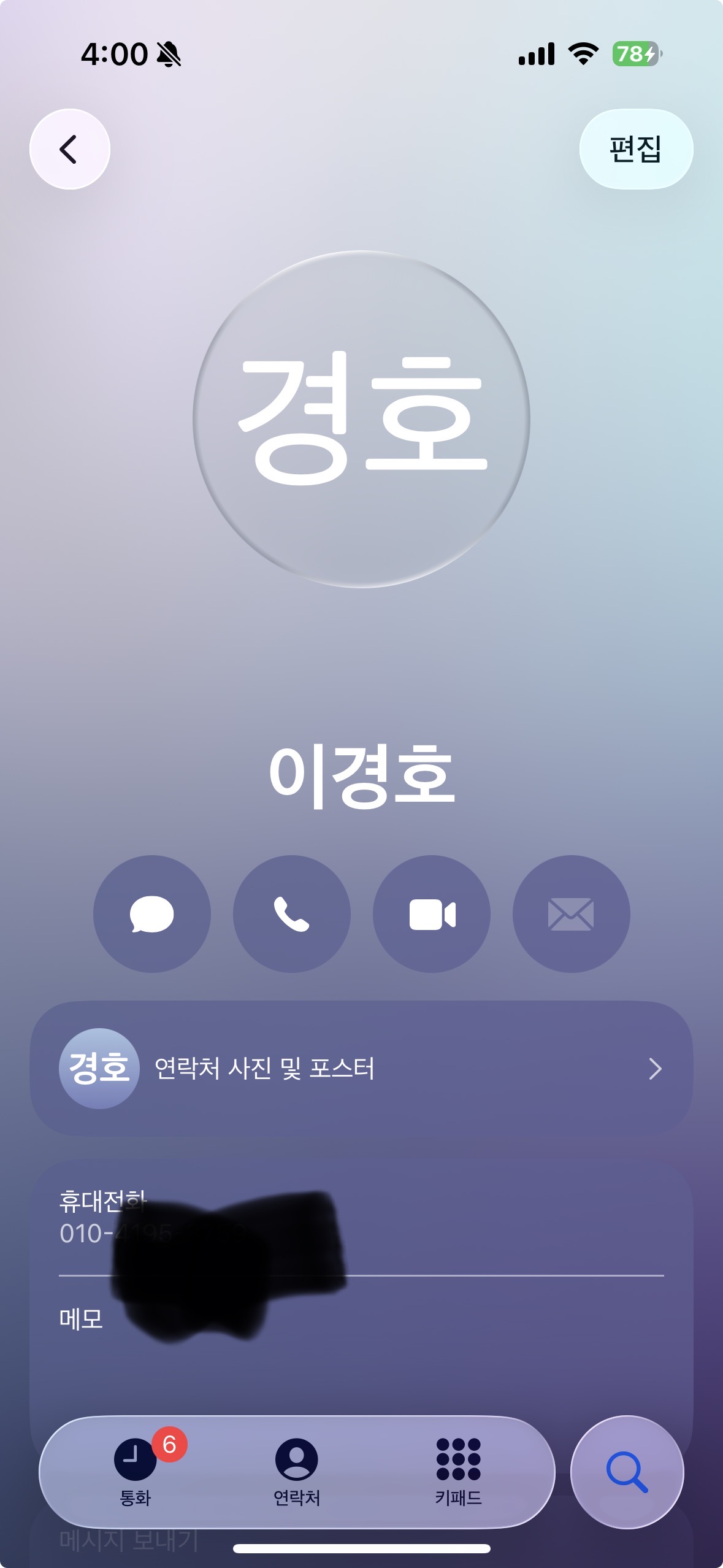
Task: Start a video call with 이경호
Action: click(431, 913)
